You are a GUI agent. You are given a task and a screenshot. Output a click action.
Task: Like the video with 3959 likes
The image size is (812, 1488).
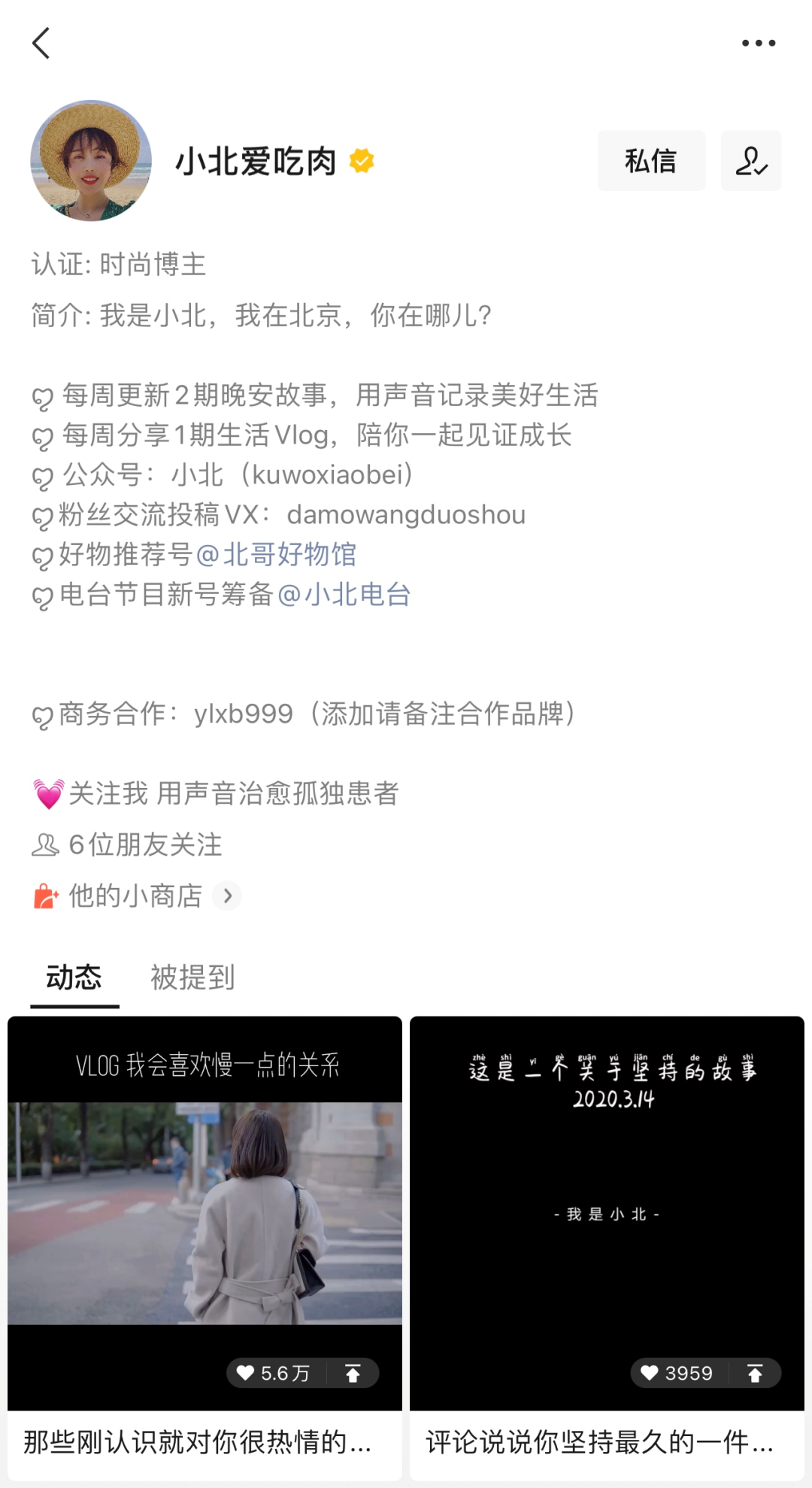(677, 1373)
